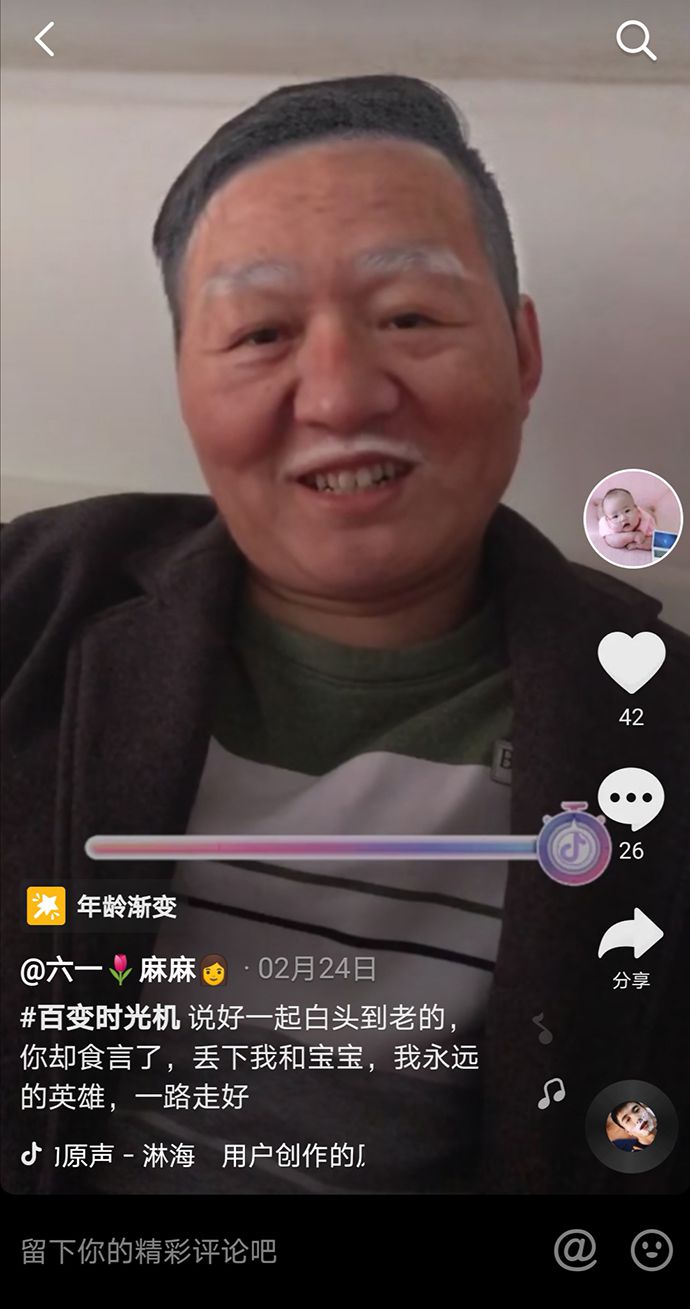Open the comments speech bubble
Viewport: 690px width, 1309px height.
pyautogui.click(x=631, y=798)
